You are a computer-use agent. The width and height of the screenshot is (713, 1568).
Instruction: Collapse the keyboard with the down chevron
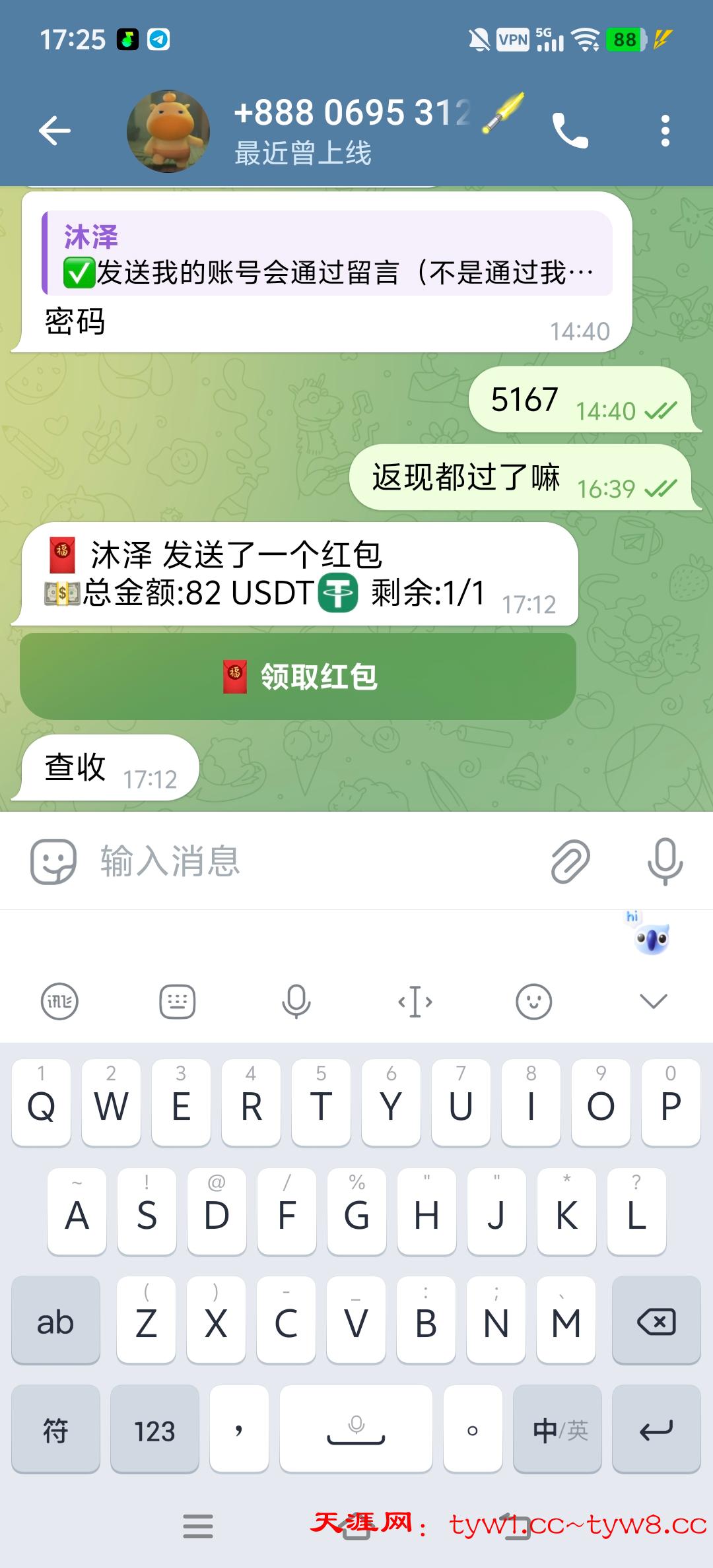(x=654, y=1002)
